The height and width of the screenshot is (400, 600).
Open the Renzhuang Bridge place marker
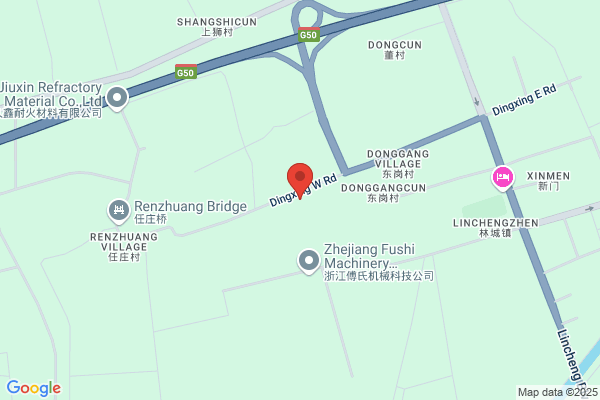(119, 211)
